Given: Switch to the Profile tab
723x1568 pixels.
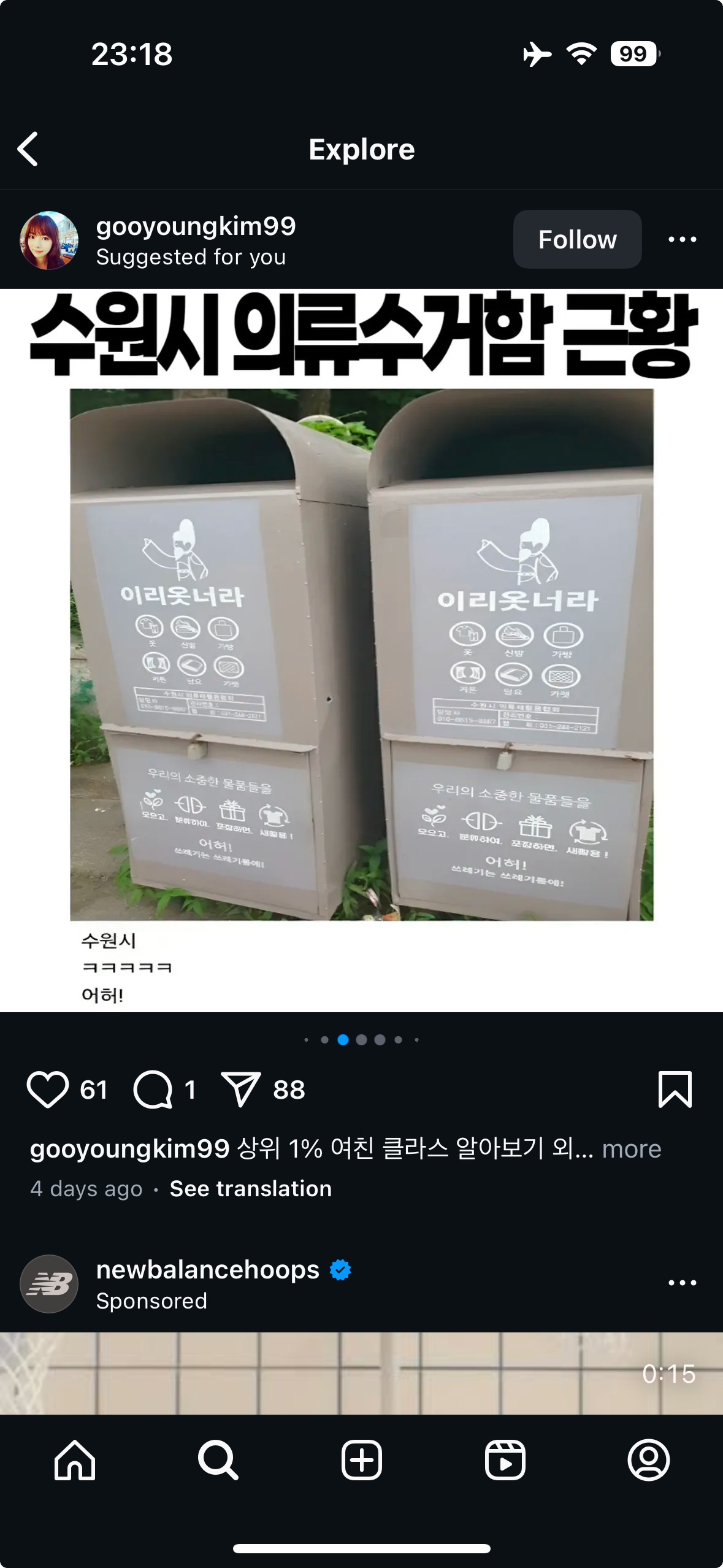Looking at the screenshot, I should click(648, 1460).
